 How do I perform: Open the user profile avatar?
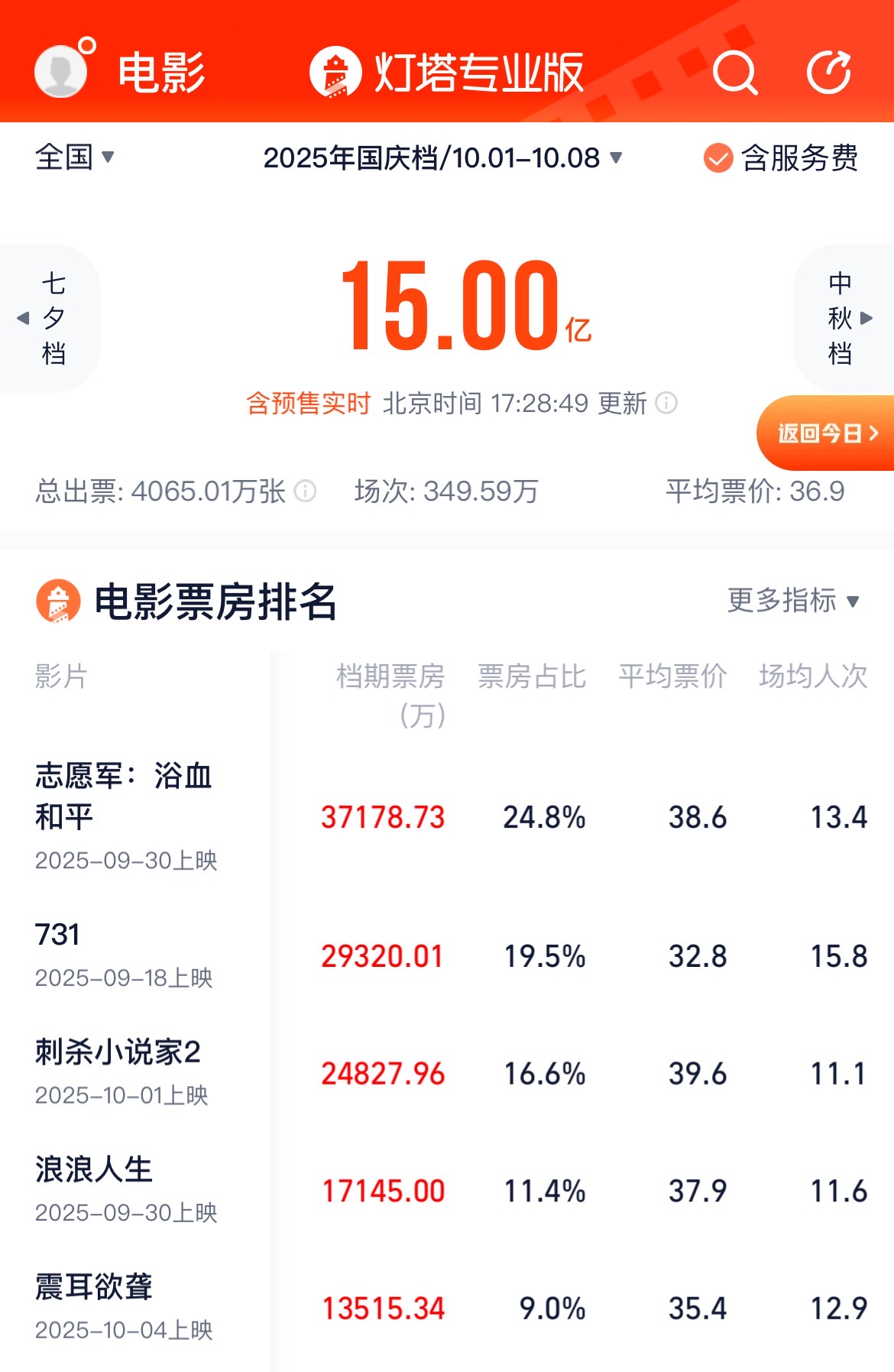coord(62,71)
